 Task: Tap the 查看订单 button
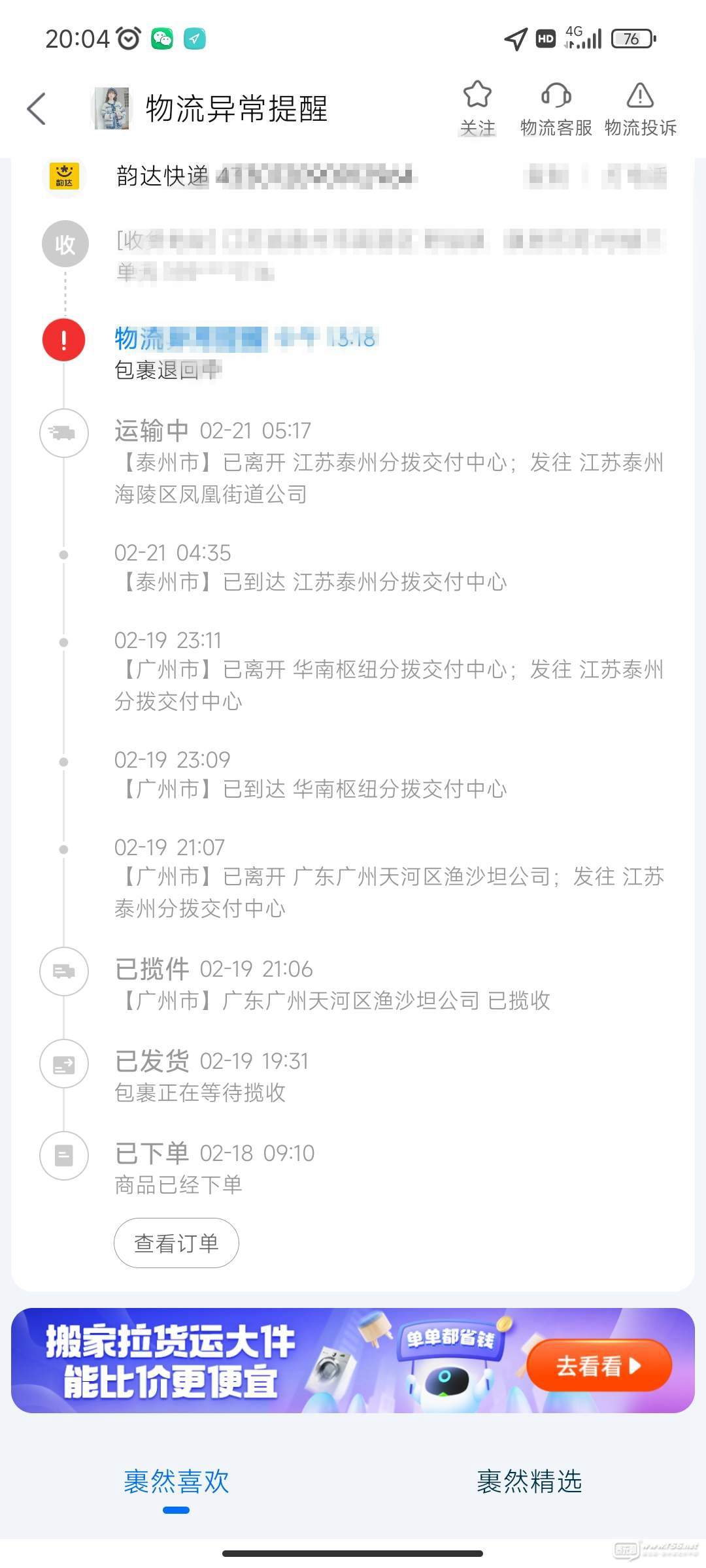pos(176,1243)
